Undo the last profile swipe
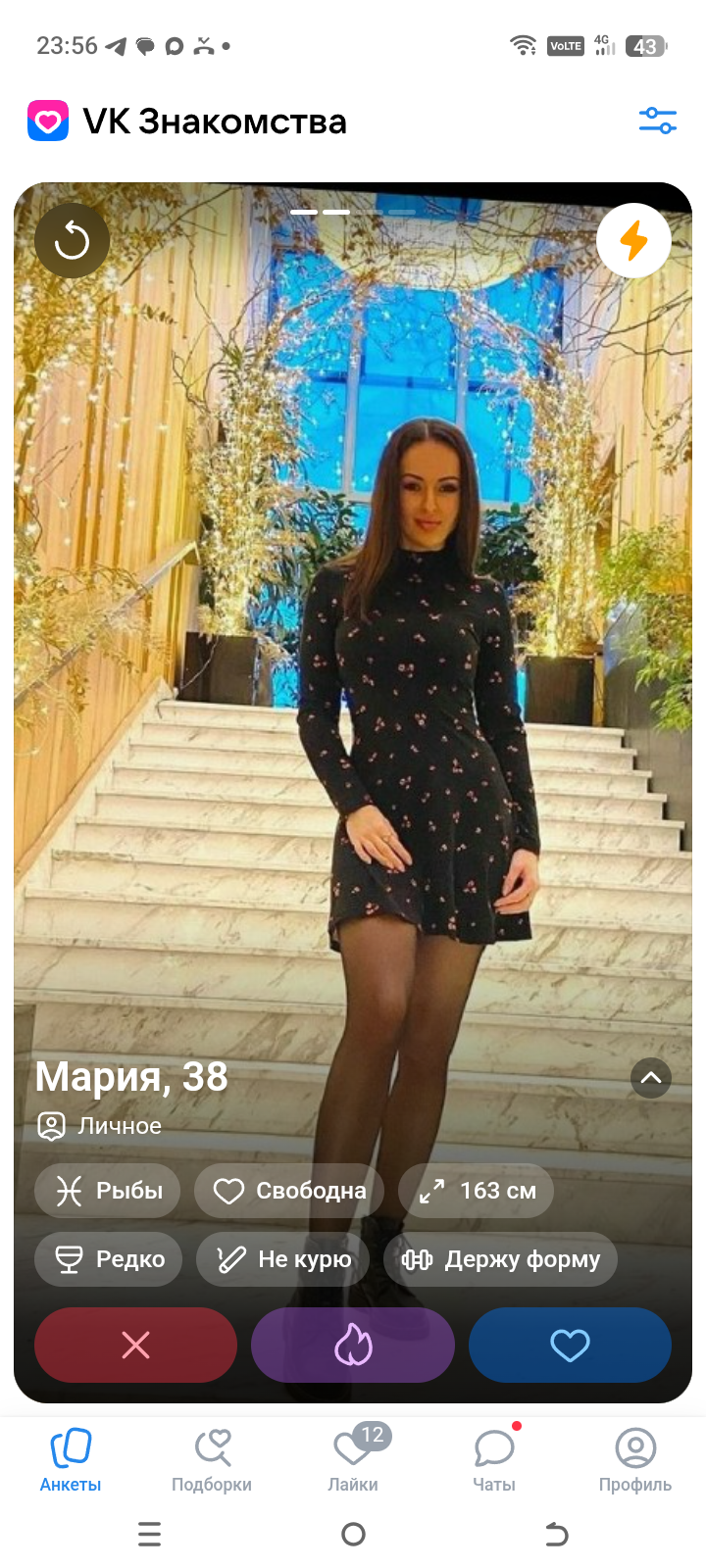The height and width of the screenshot is (1568, 706). (72, 241)
